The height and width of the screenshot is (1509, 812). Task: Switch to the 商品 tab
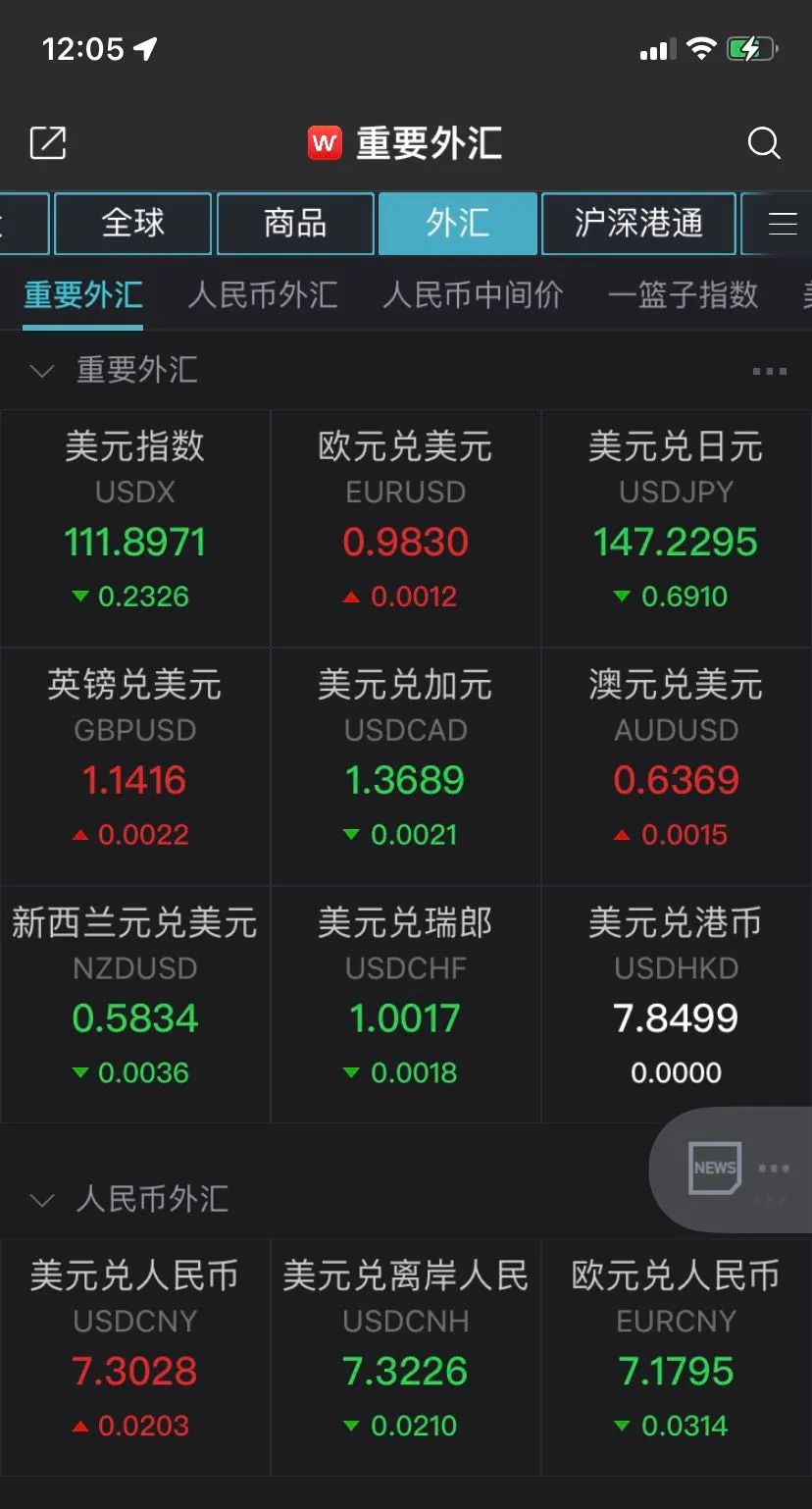click(295, 224)
